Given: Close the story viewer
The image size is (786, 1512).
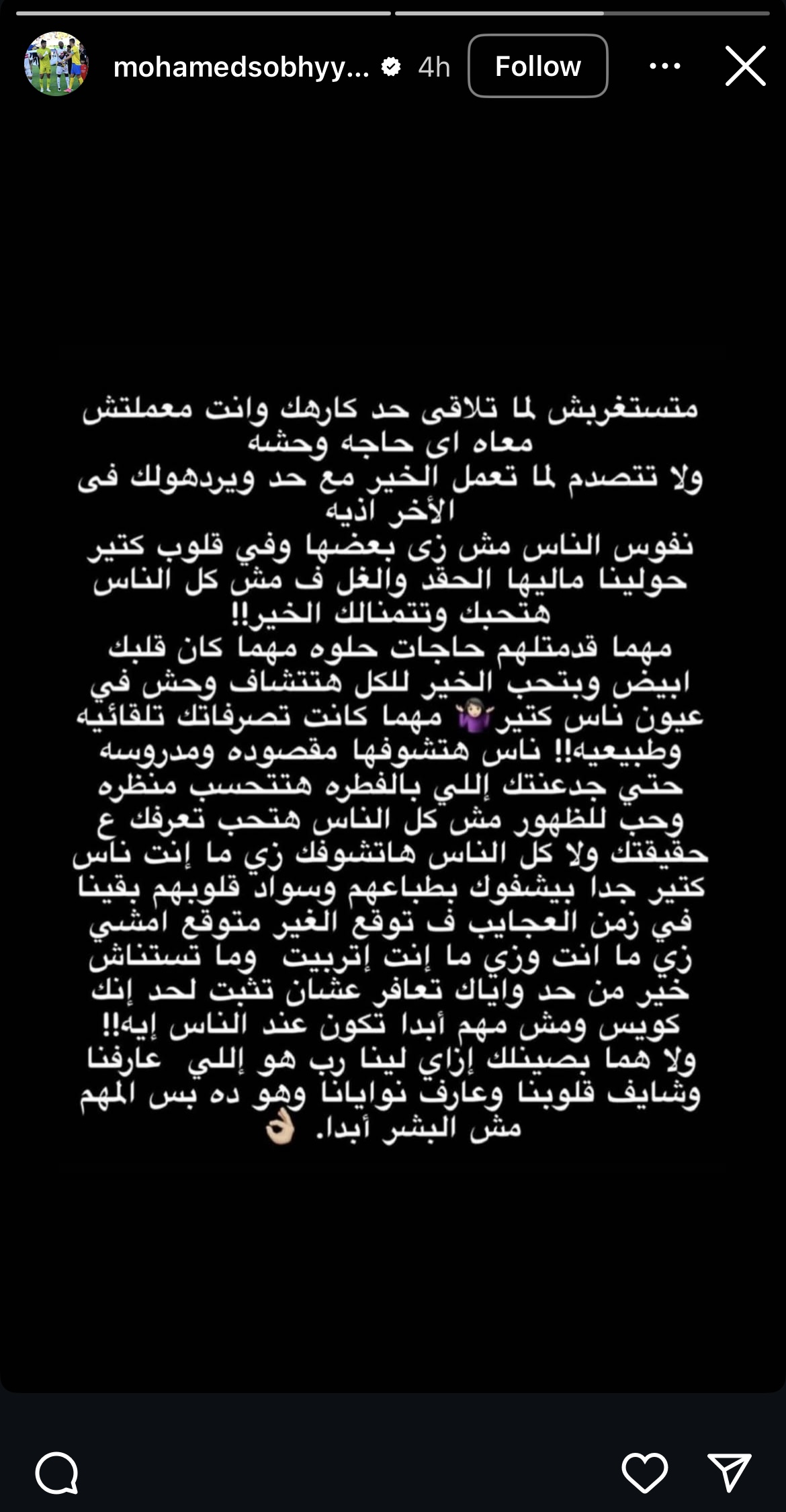Looking at the screenshot, I should pos(746,66).
